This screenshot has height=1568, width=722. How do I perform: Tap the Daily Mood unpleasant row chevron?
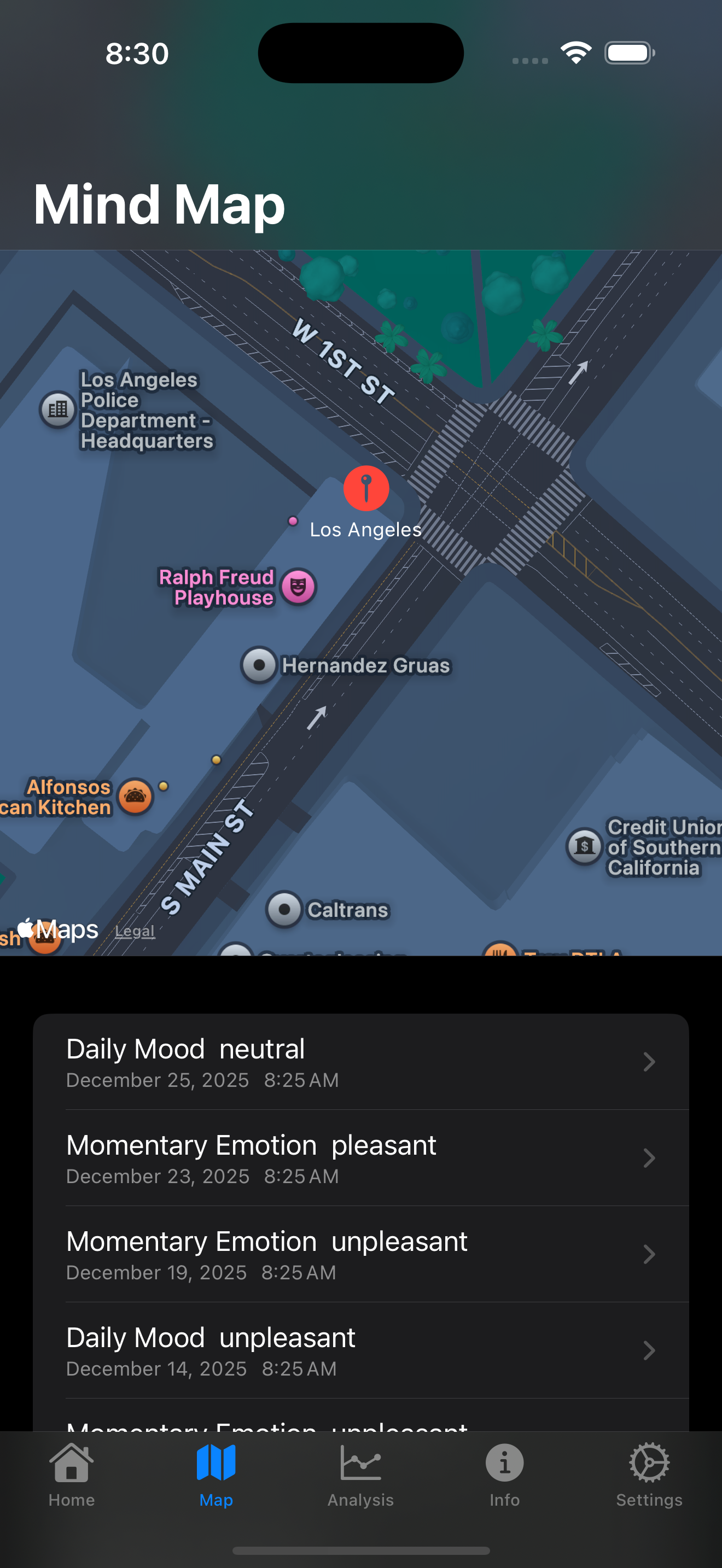650,1351
